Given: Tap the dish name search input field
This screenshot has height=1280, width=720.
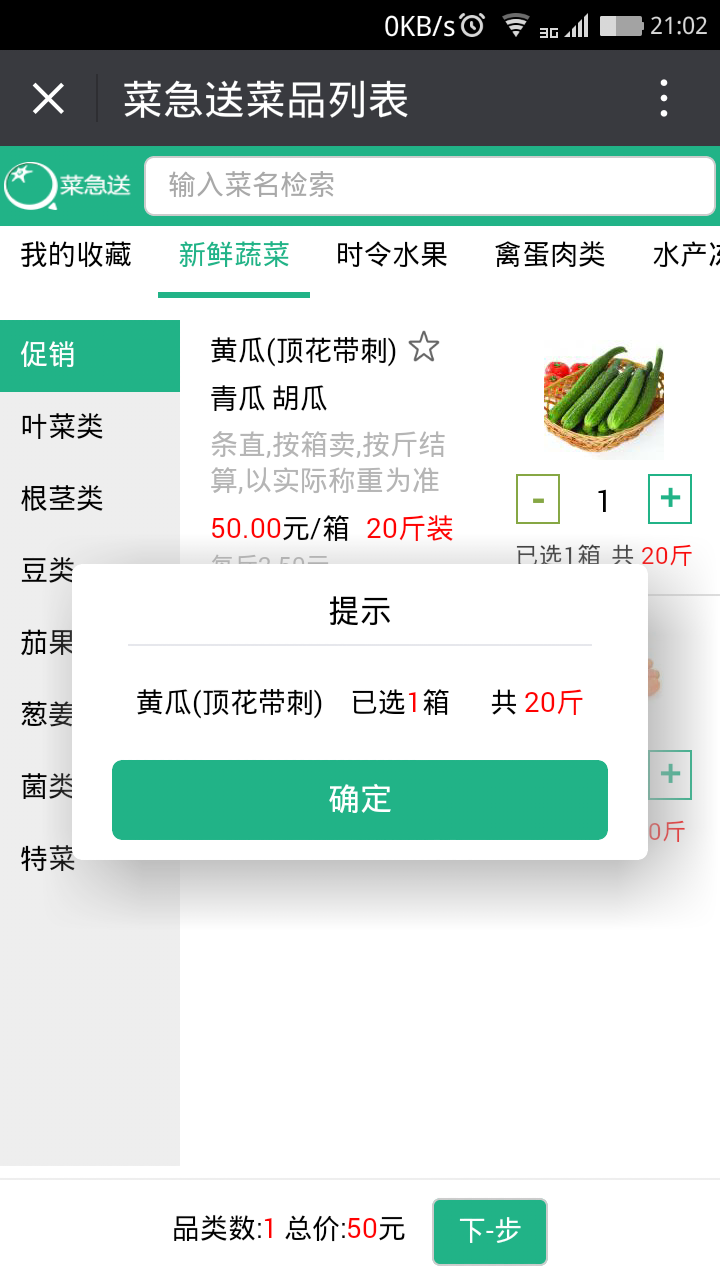Looking at the screenshot, I should pos(430,184).
